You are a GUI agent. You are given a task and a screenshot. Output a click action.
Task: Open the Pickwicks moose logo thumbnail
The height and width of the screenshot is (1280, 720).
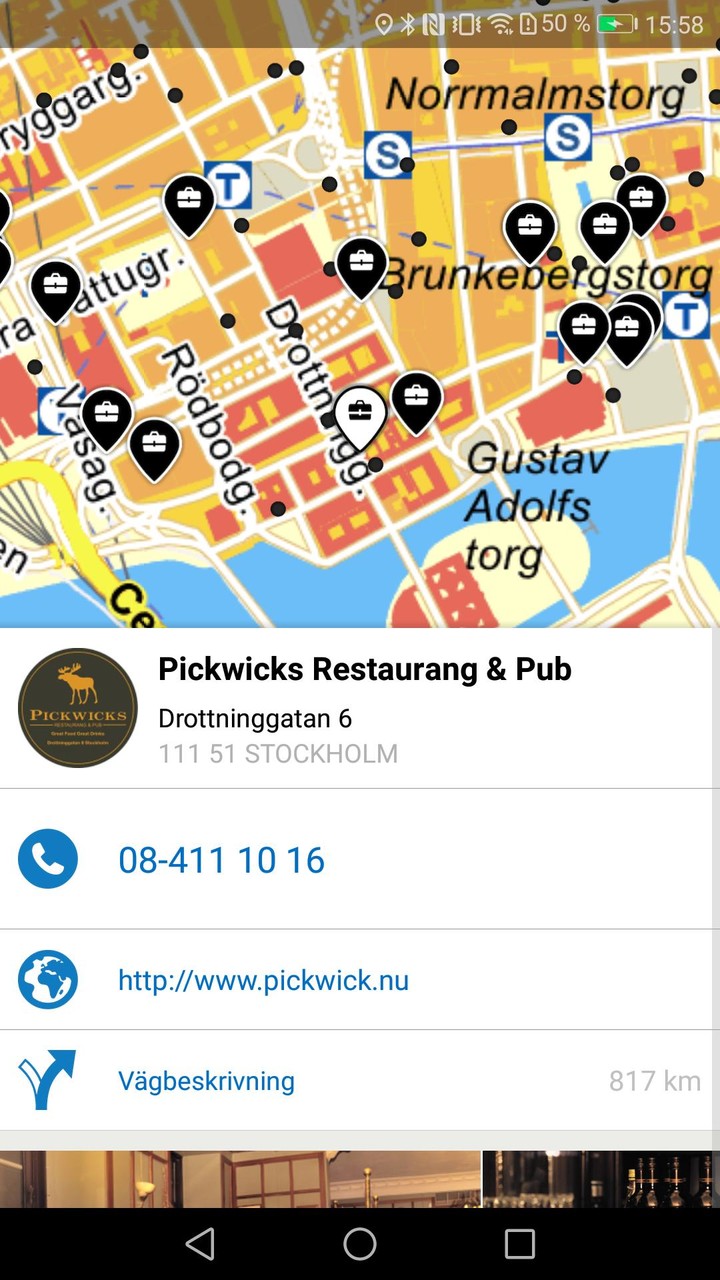pos(77,707)
